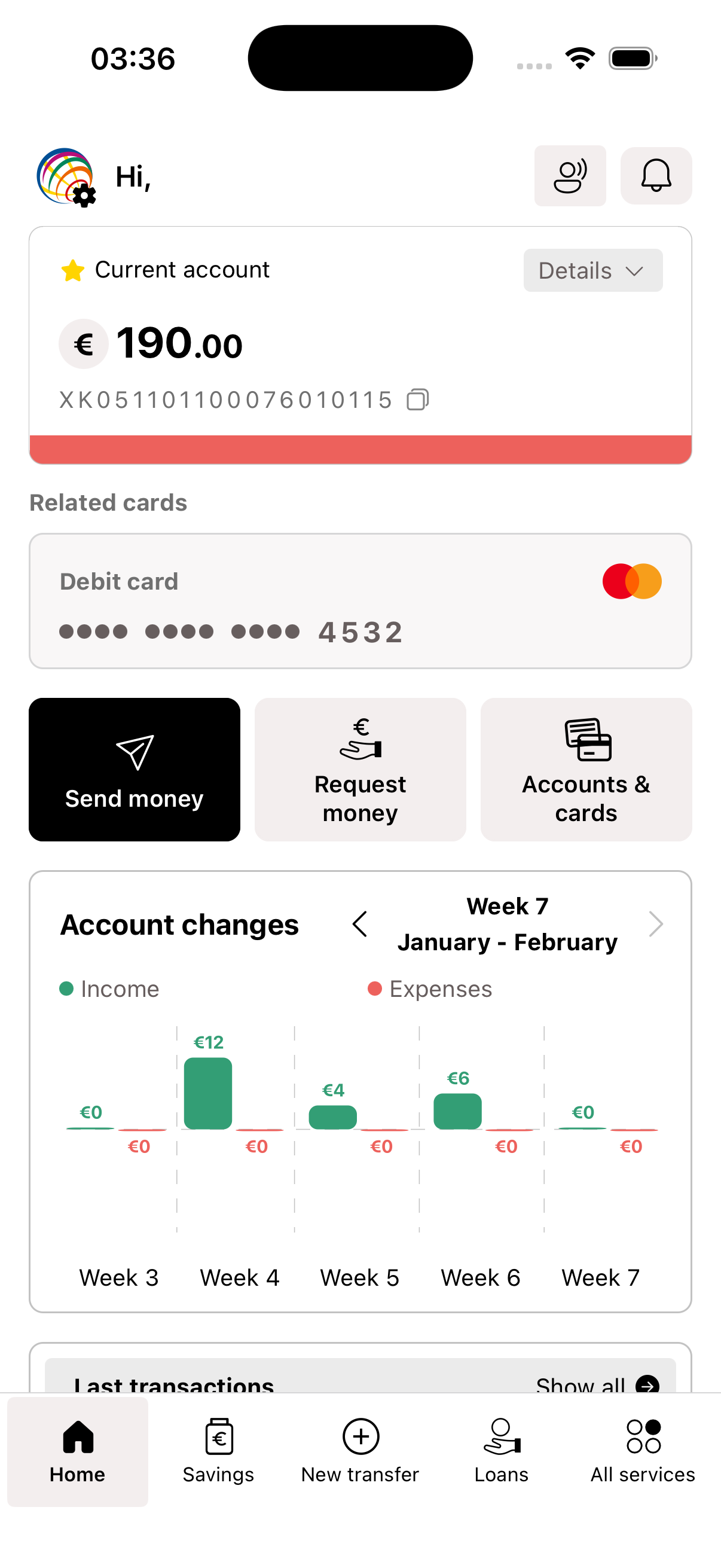Tap the Send money button
Screen dimensions: 721x1568
tap(135, 770)
